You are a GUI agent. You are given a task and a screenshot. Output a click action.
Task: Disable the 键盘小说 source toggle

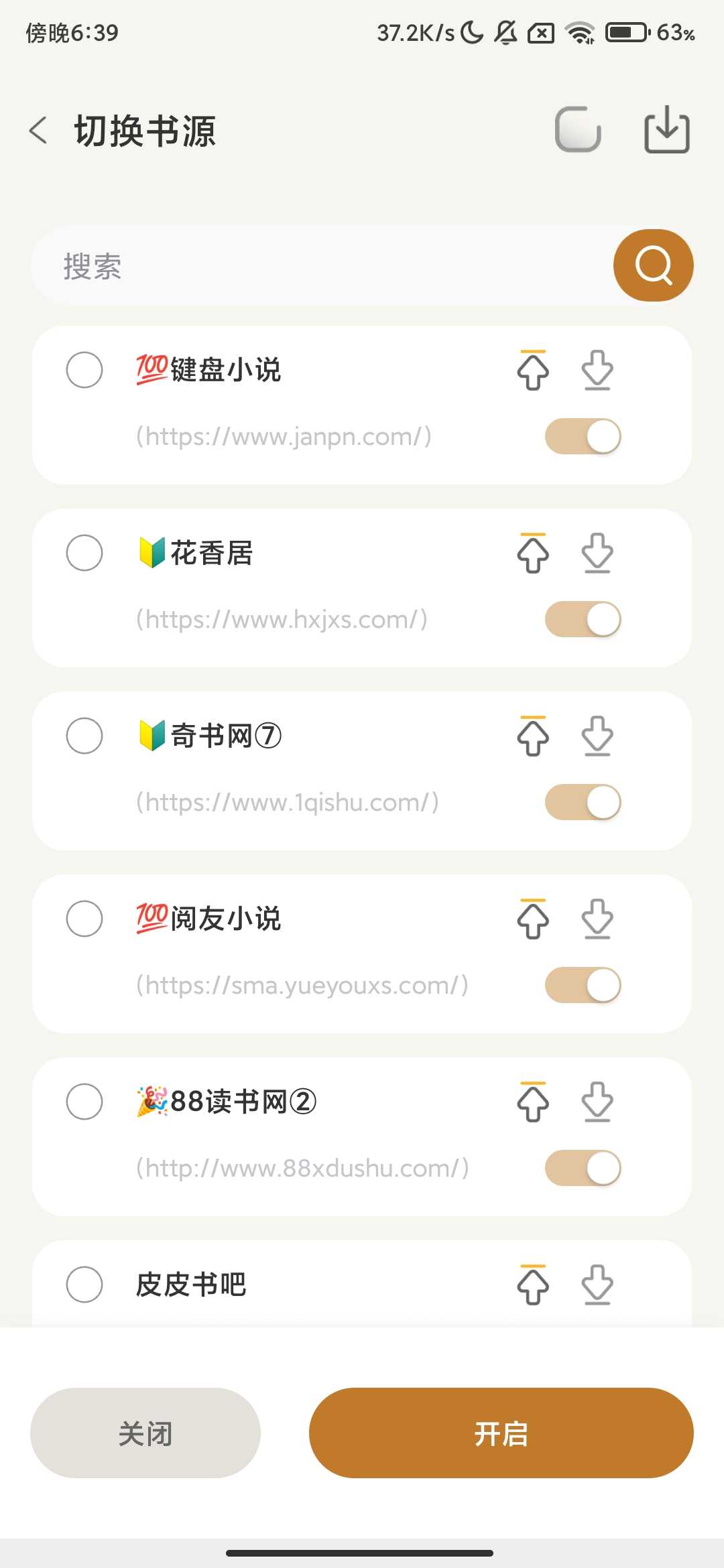pyautogui.click(x=582, y=436)
